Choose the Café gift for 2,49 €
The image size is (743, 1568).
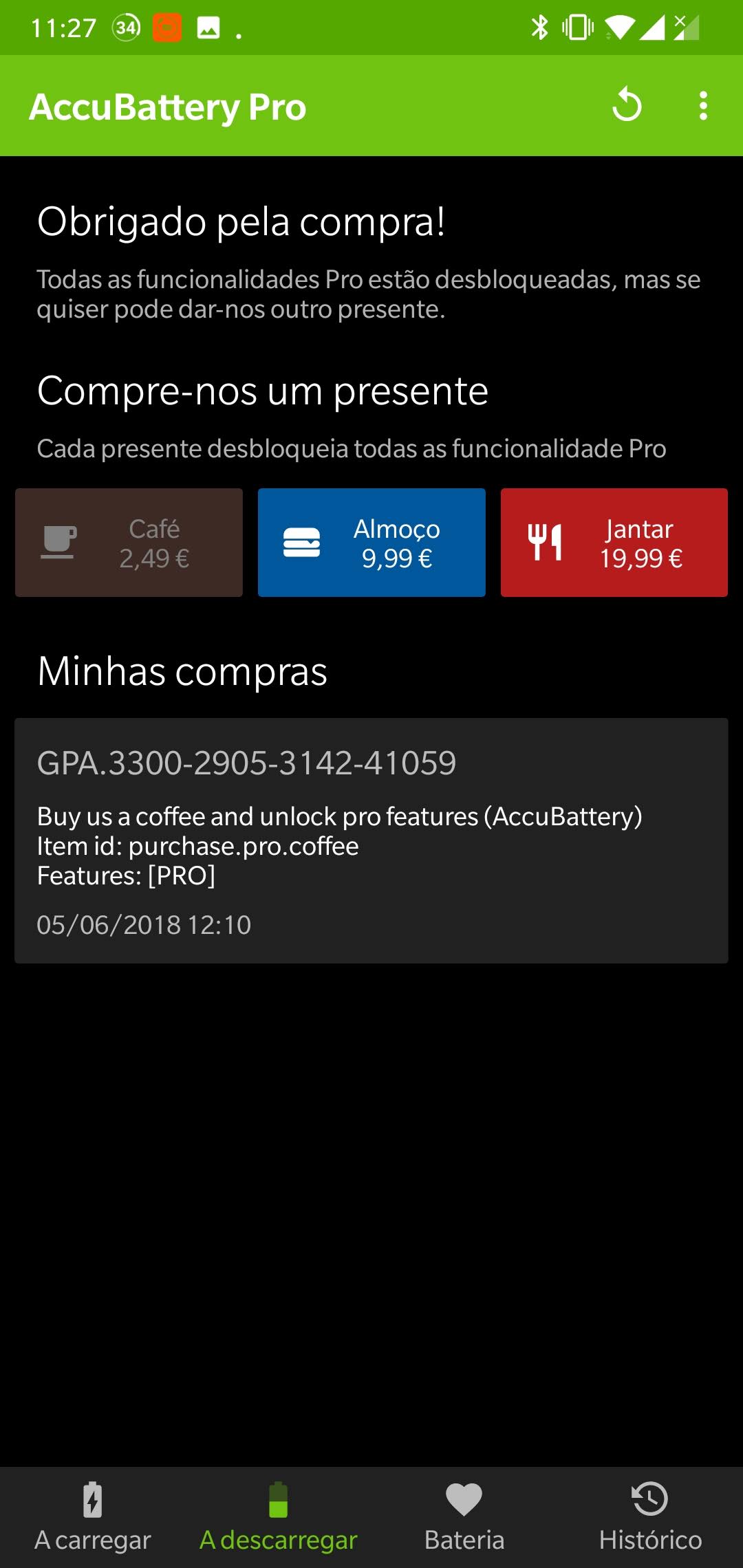129,543
